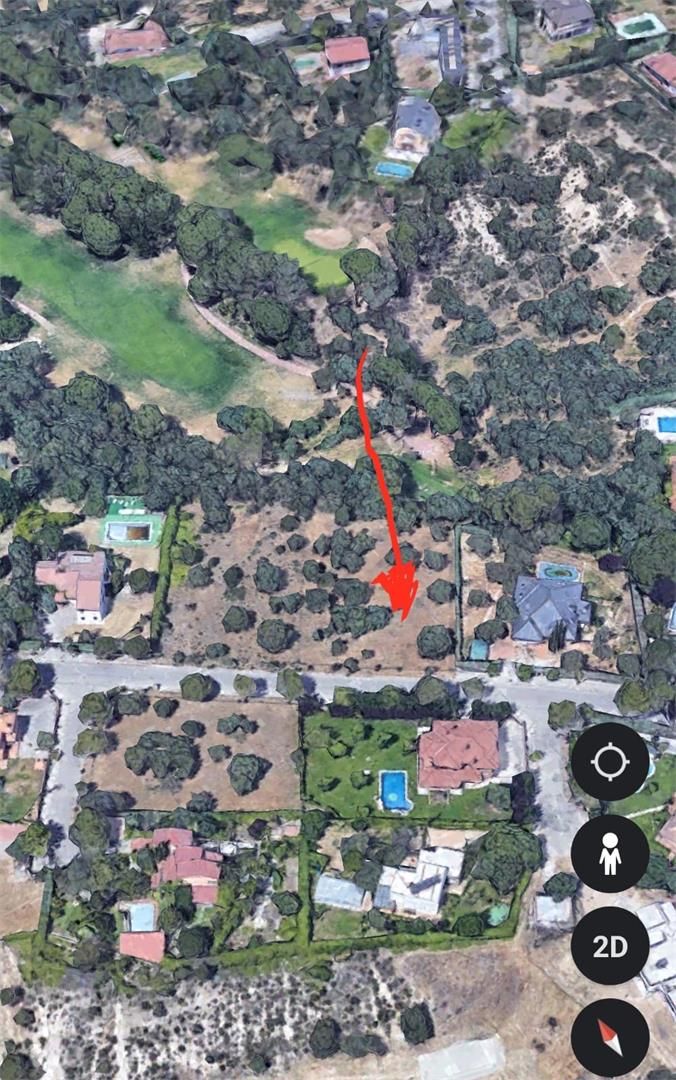Switch the map to 2D view
The height and width of the screenshot is (1080, 676).
(610, 946)
